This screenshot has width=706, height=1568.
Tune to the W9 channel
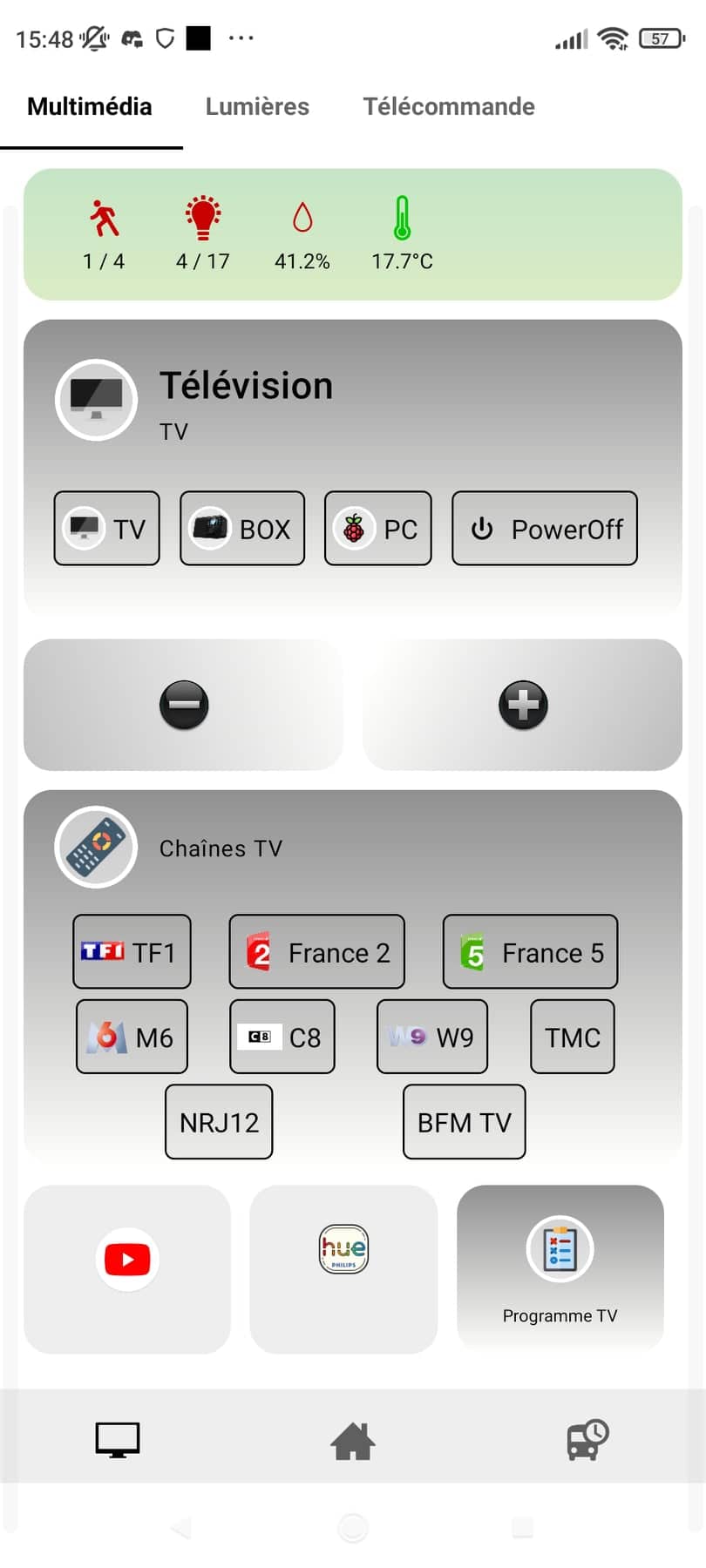click(x=432, y=1037)
